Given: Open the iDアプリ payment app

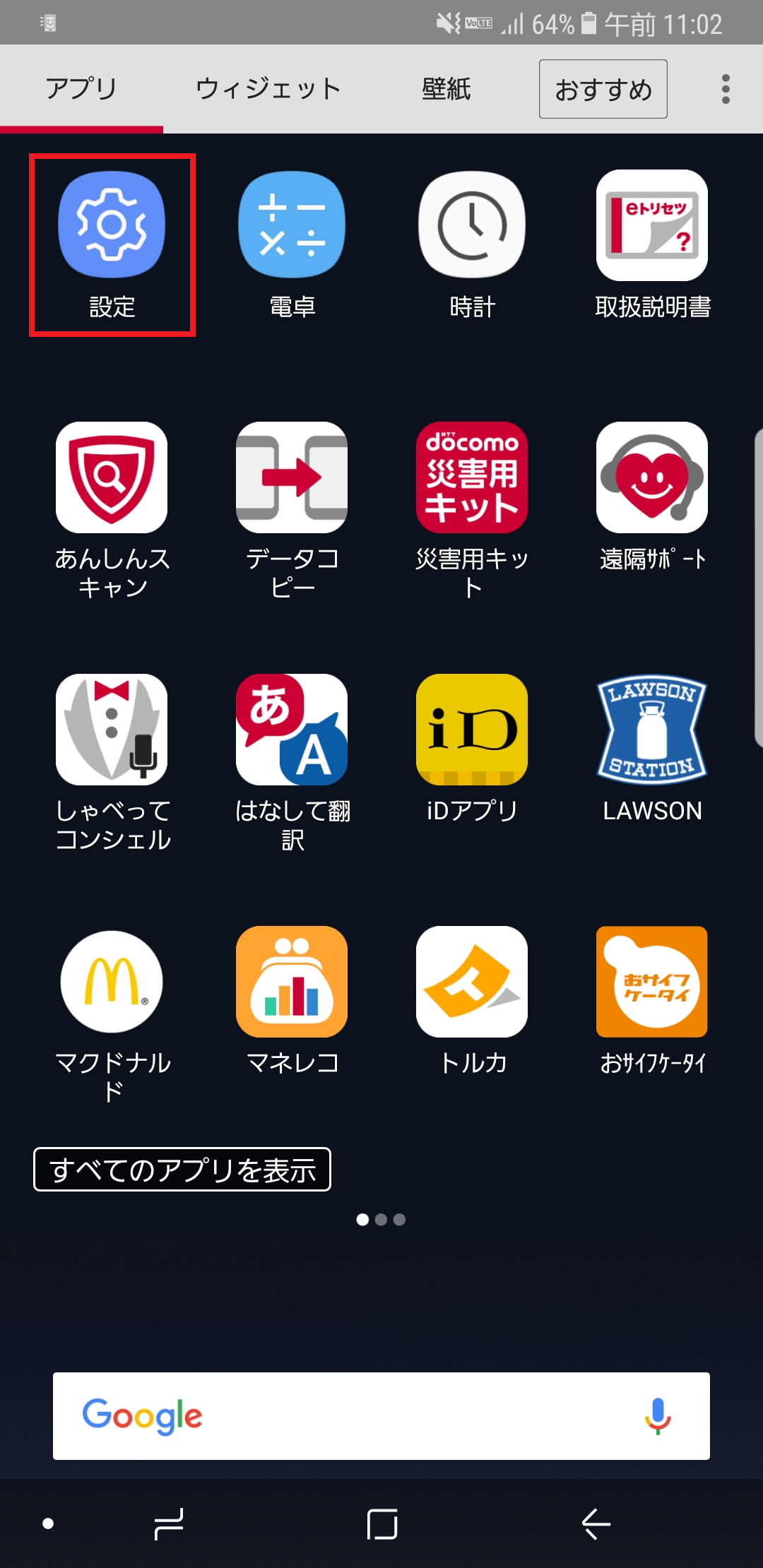Looking at the screenshot, I should point(471,729).
